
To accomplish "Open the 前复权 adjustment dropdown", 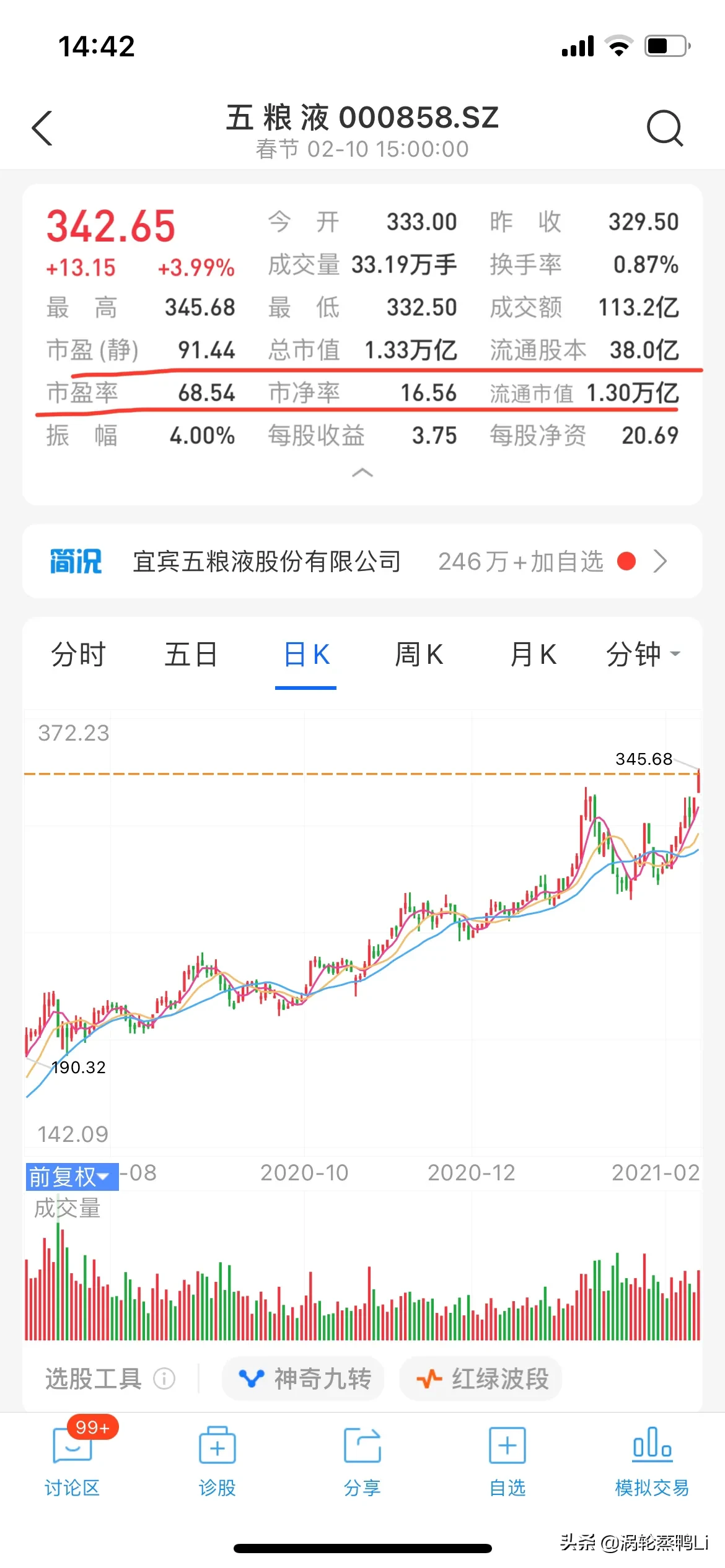I will [x=72, y=1177].
